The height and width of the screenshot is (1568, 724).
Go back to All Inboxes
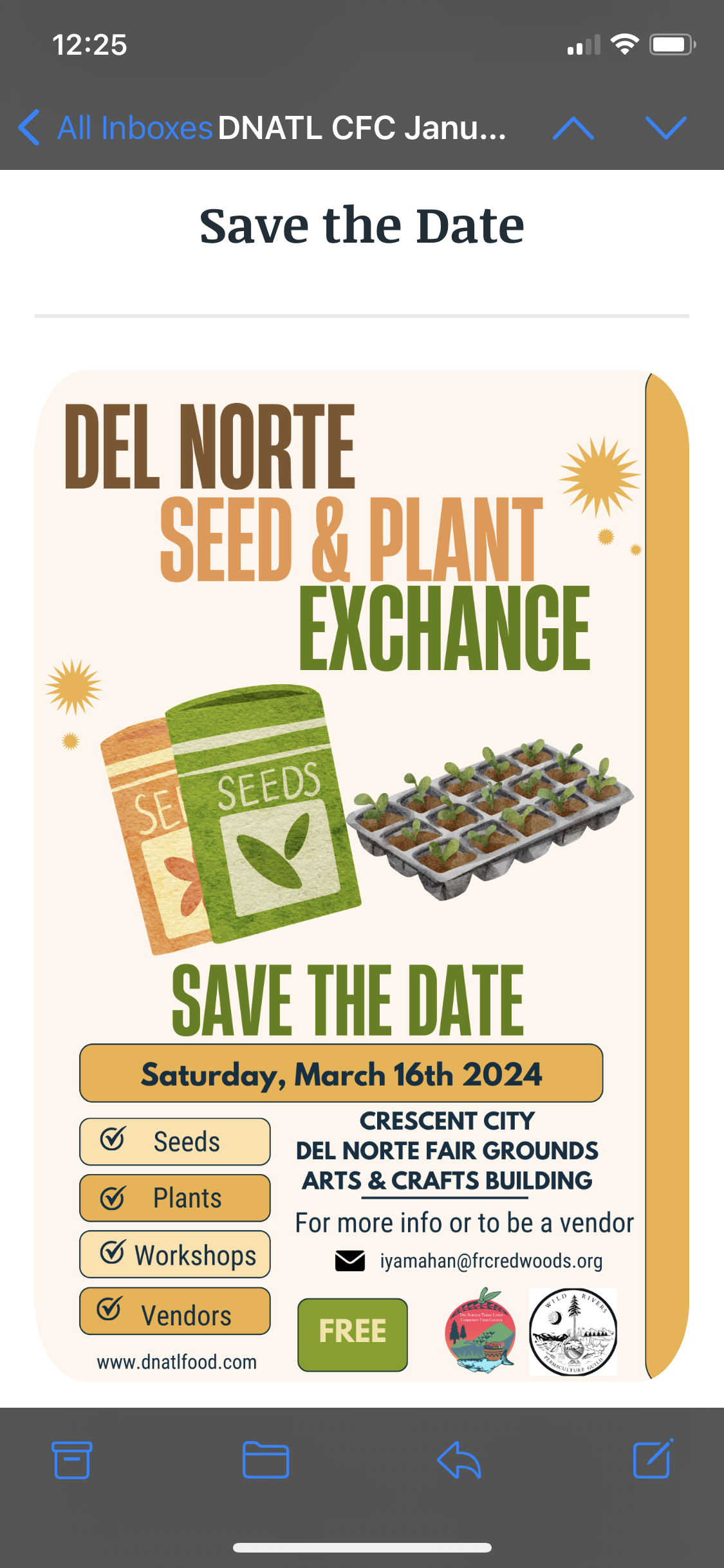pyautogui.click(x=116, y=127)
